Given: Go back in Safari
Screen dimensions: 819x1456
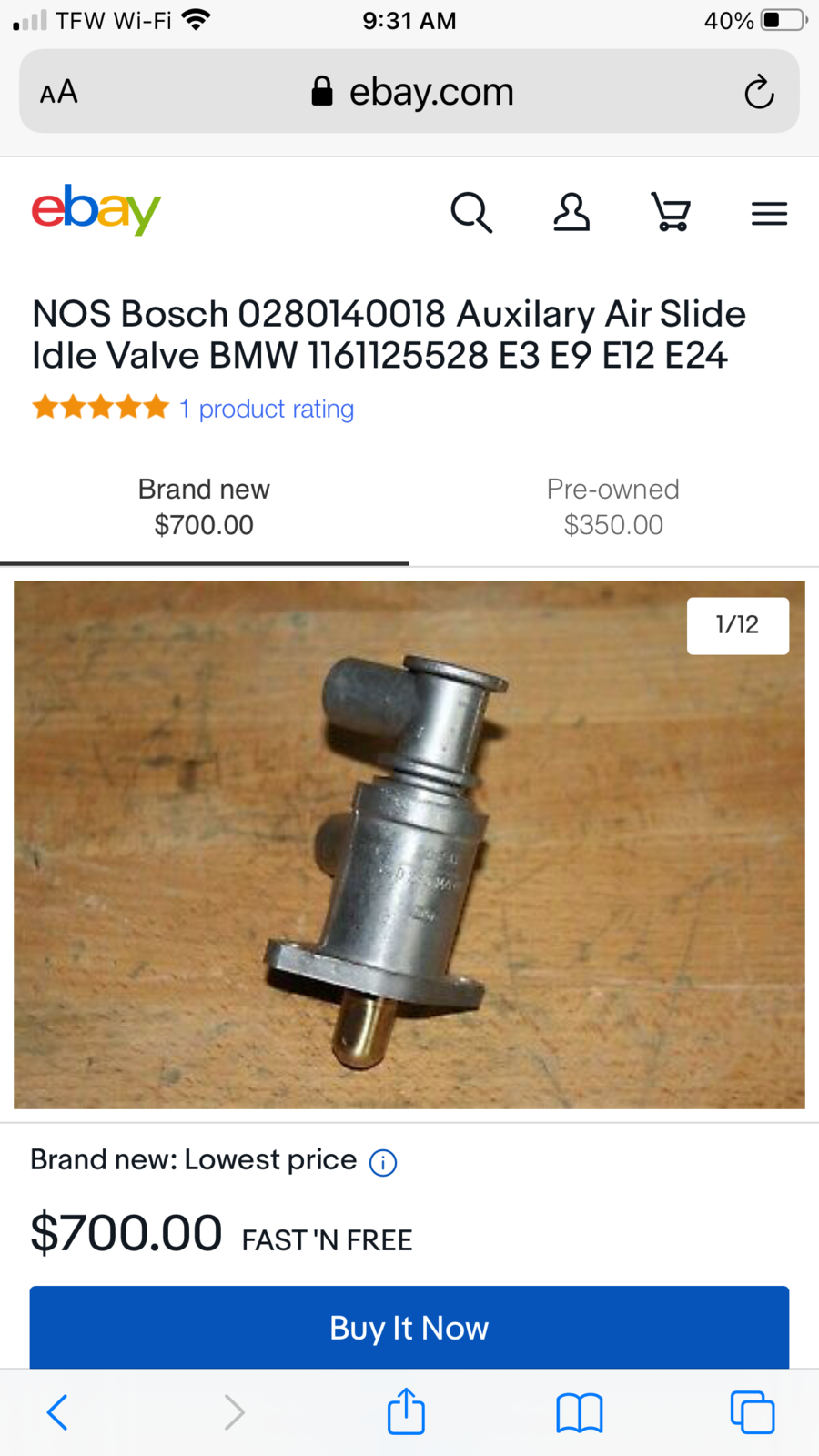Looking at the screenshot, I should click(x=57, y=1412).
